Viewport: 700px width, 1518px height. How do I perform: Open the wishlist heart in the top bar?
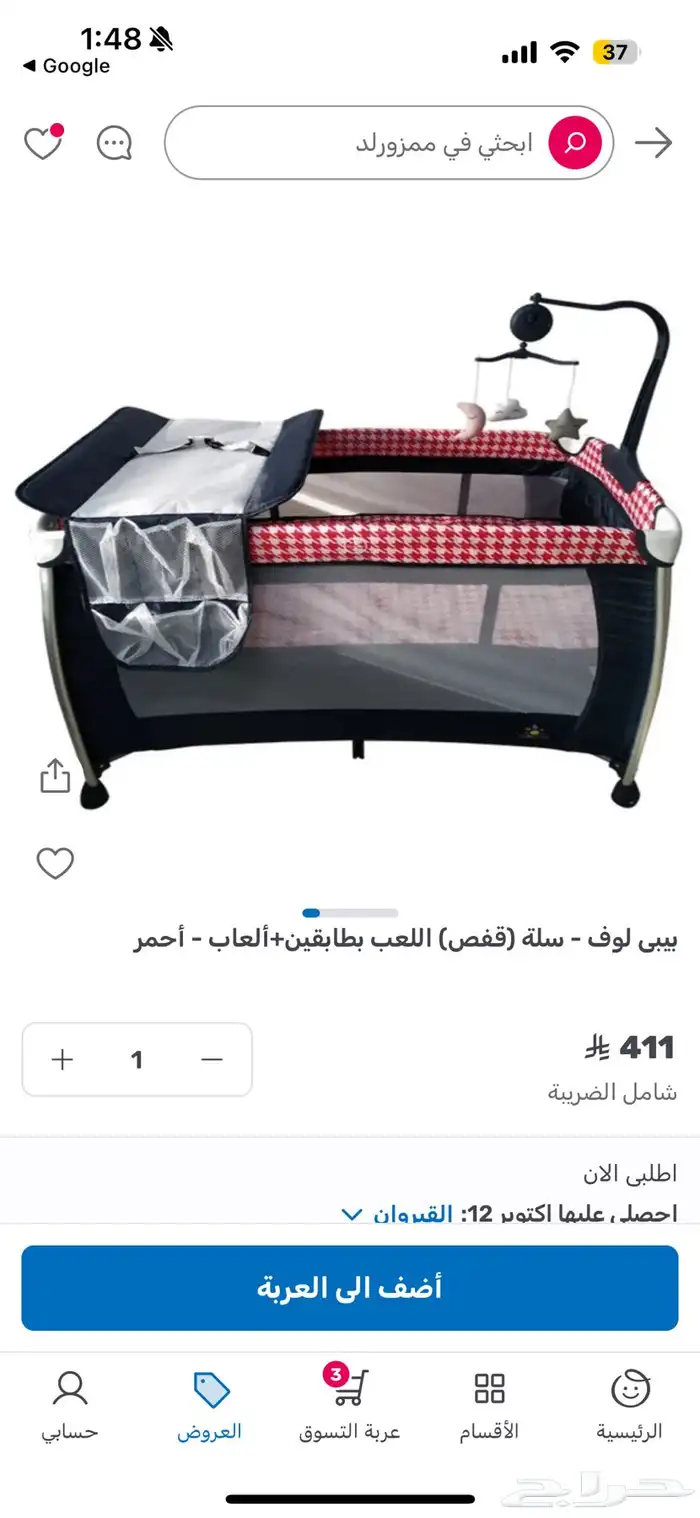click(43, 143)
